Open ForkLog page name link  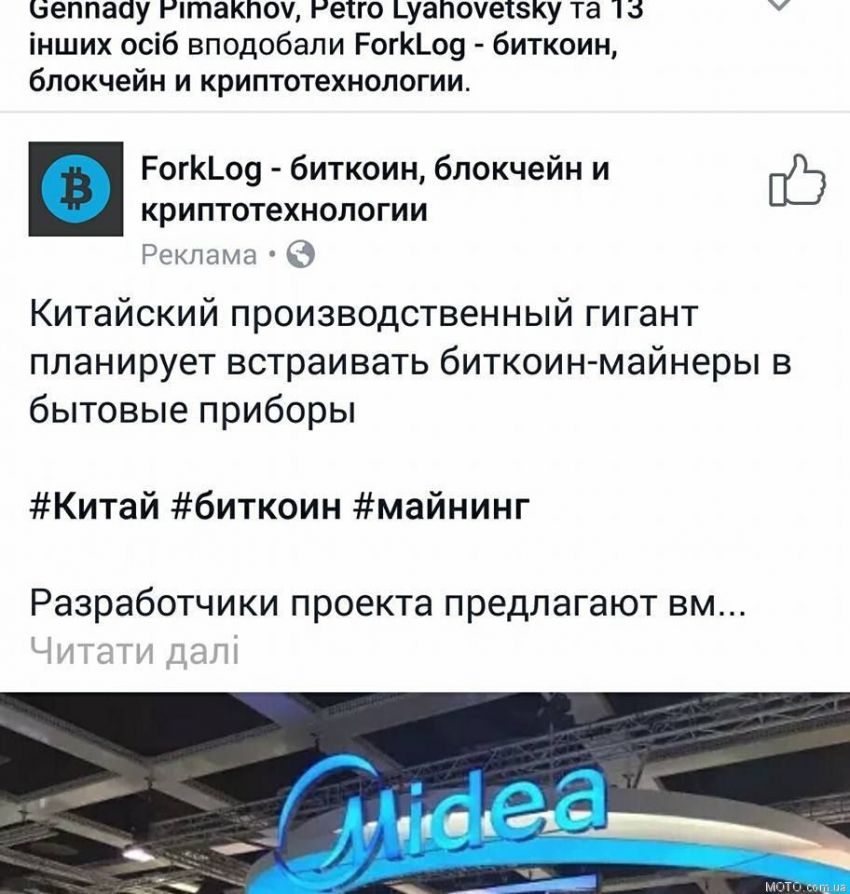click(375, 189)
